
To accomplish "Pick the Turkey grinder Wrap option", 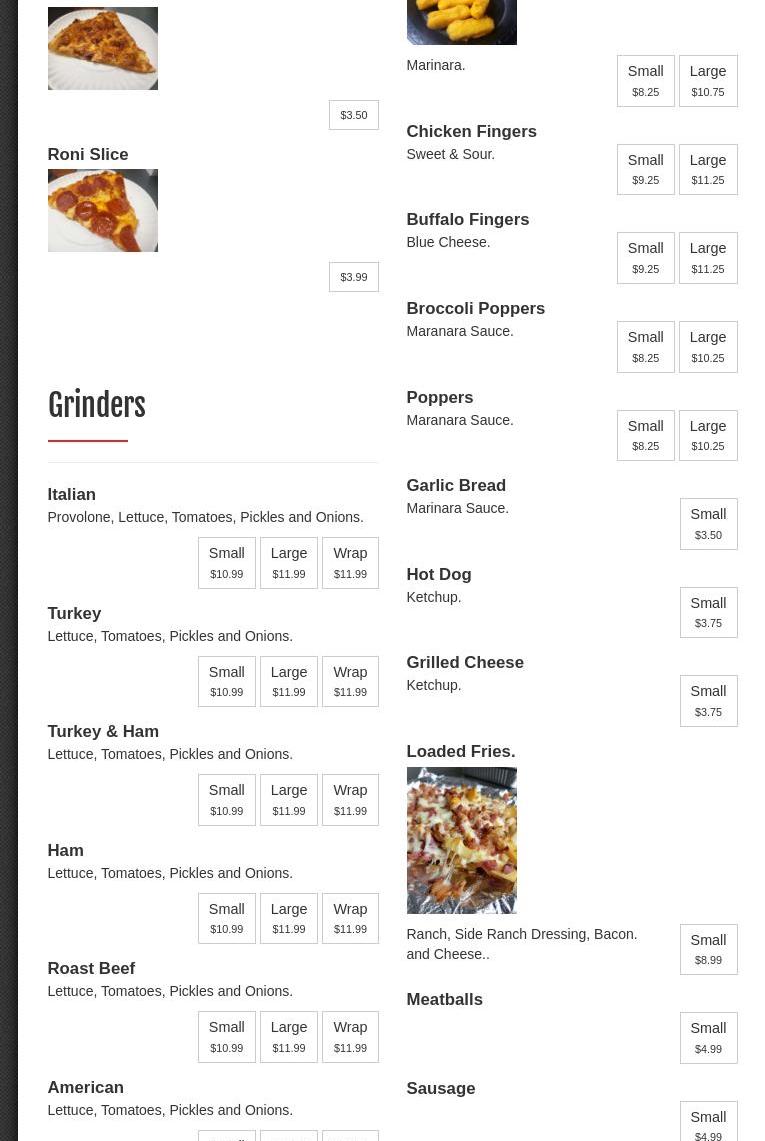I will (350, 681).
